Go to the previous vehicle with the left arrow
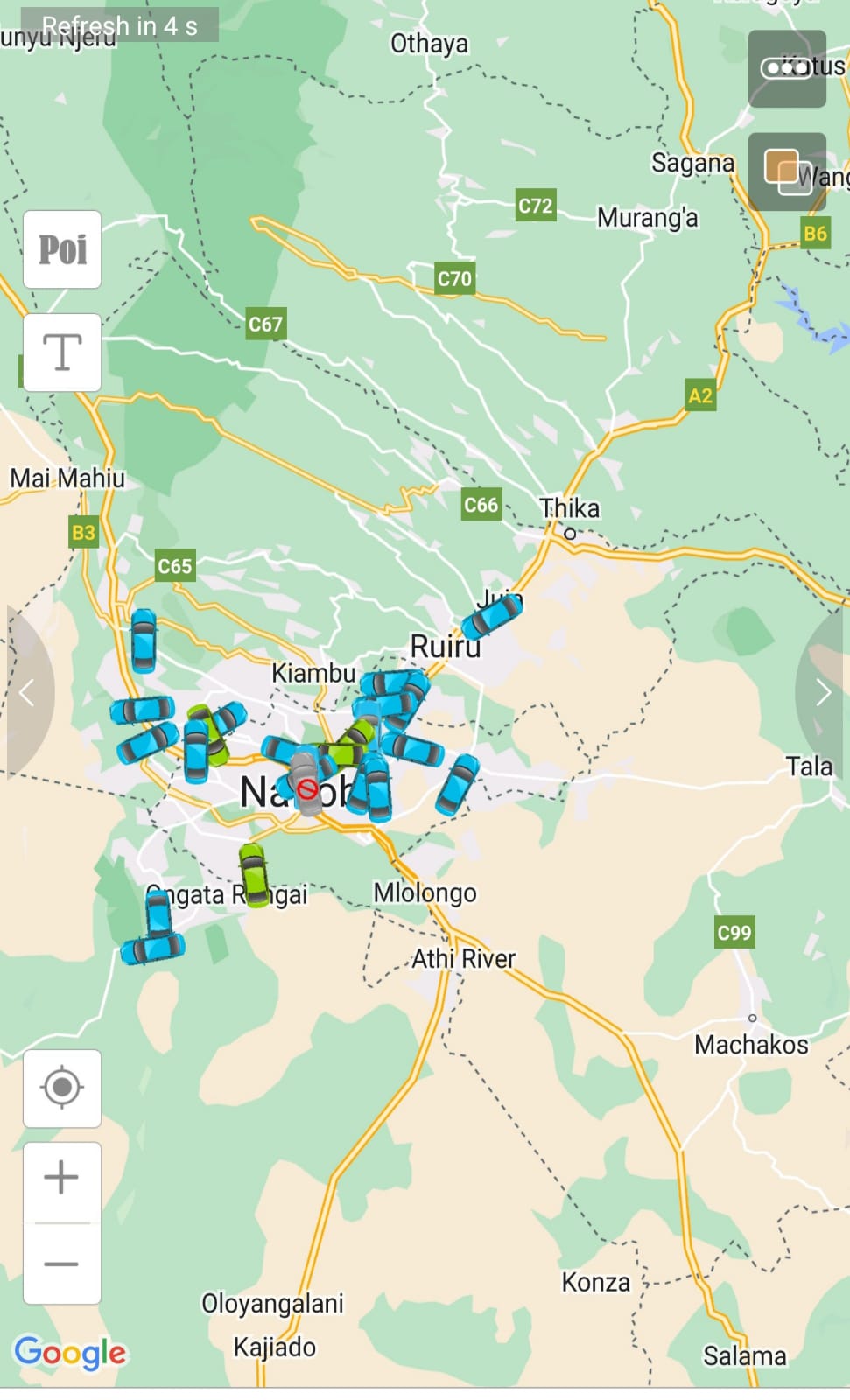The width and height of the screenshot is (850, 1400). [x=27, y=693]
